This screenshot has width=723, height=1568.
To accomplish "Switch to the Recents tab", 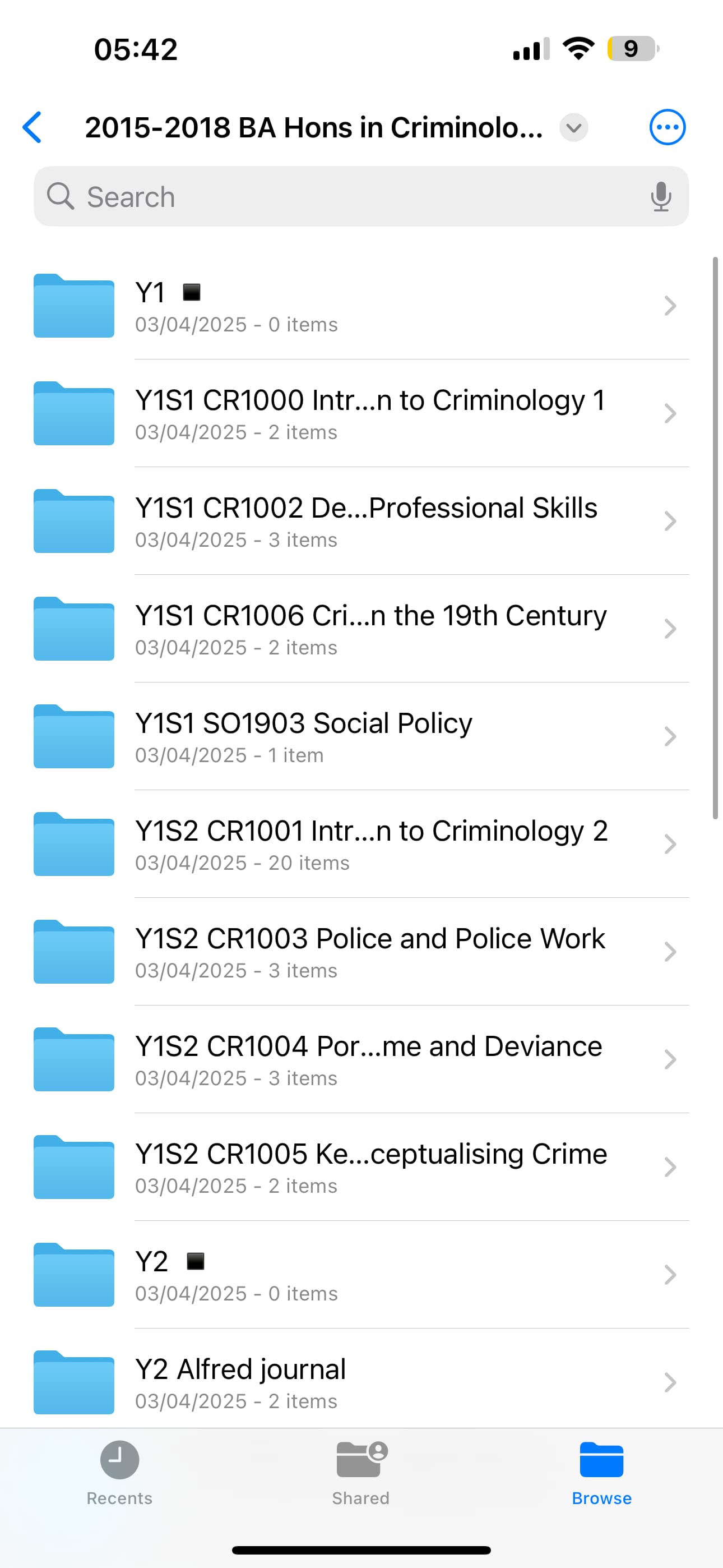I will (119, 1473).
